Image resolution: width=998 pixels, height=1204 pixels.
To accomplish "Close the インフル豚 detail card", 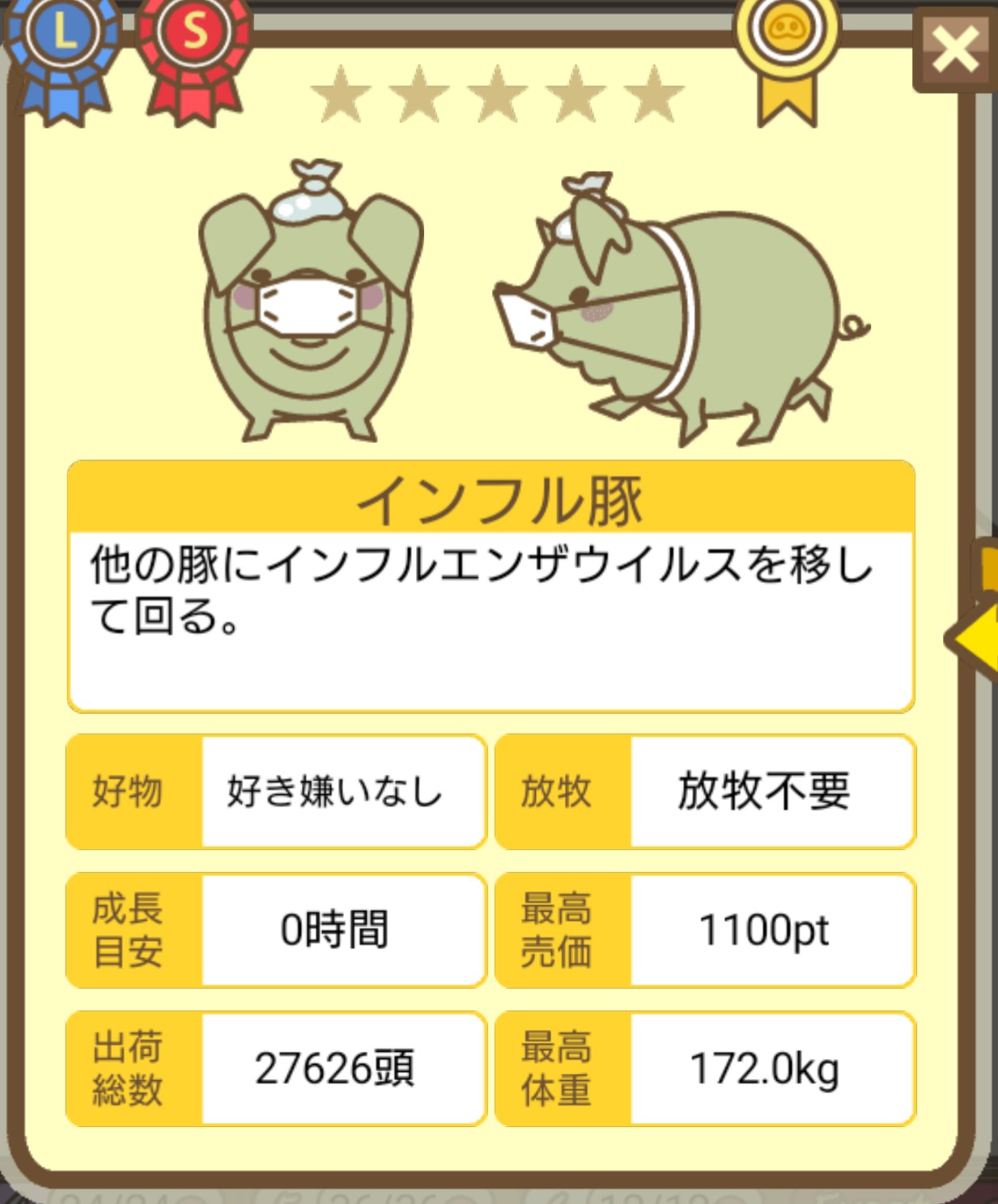I will [x=954, y=50].
